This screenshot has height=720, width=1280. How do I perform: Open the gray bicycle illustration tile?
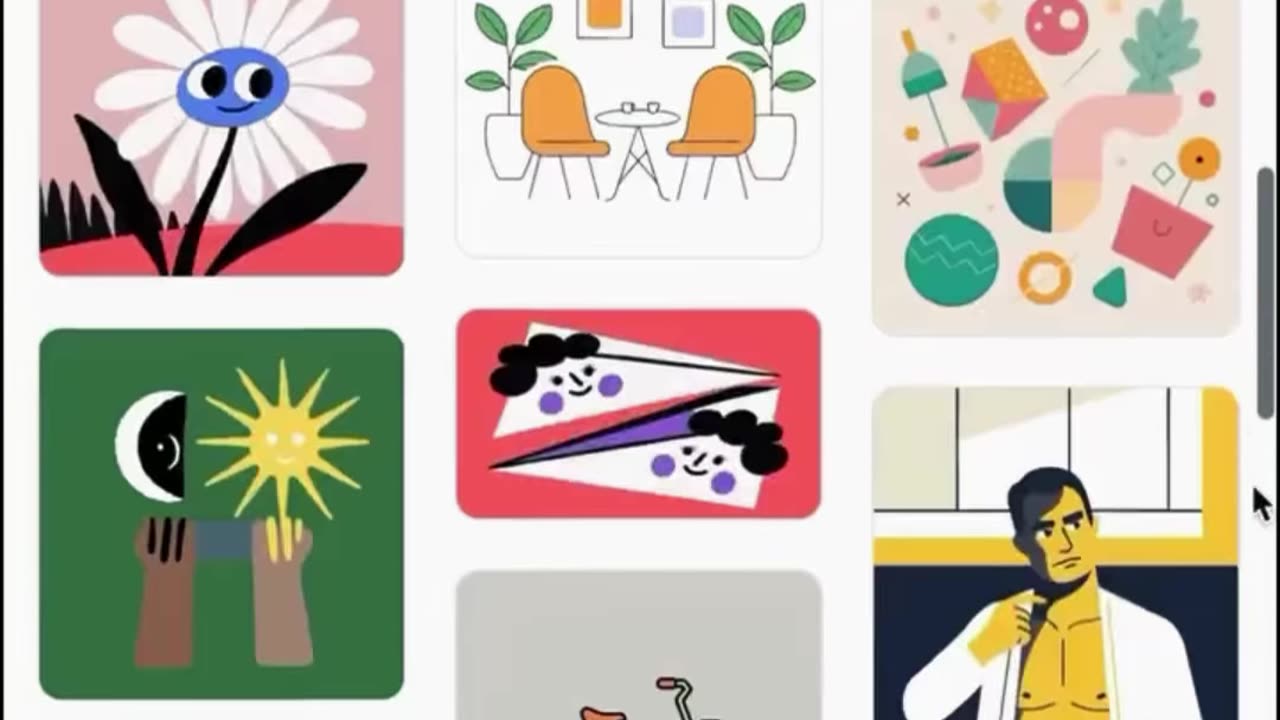click(638, 645)
